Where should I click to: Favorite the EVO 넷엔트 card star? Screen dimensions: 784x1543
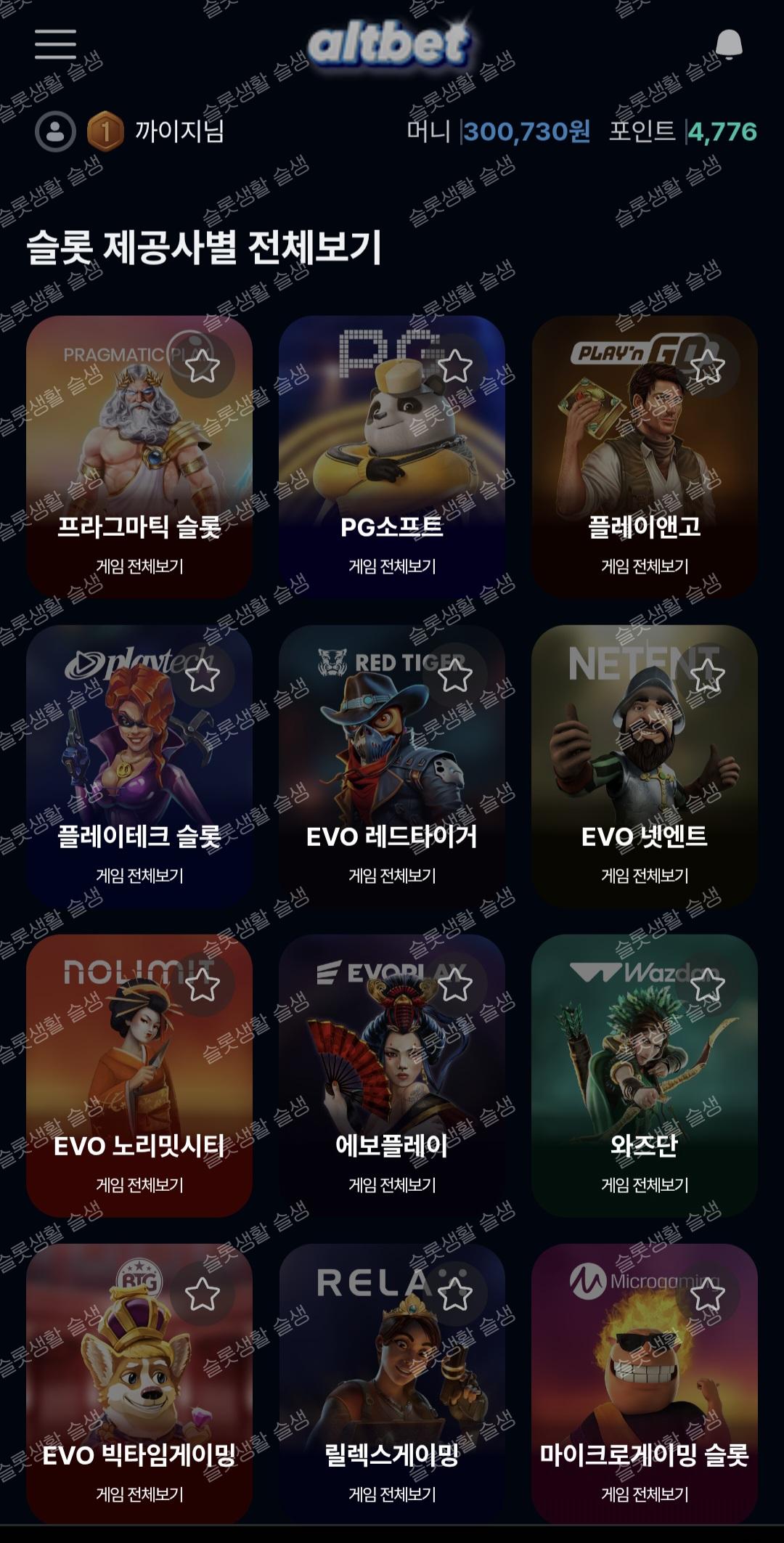(x=708, y=676)
